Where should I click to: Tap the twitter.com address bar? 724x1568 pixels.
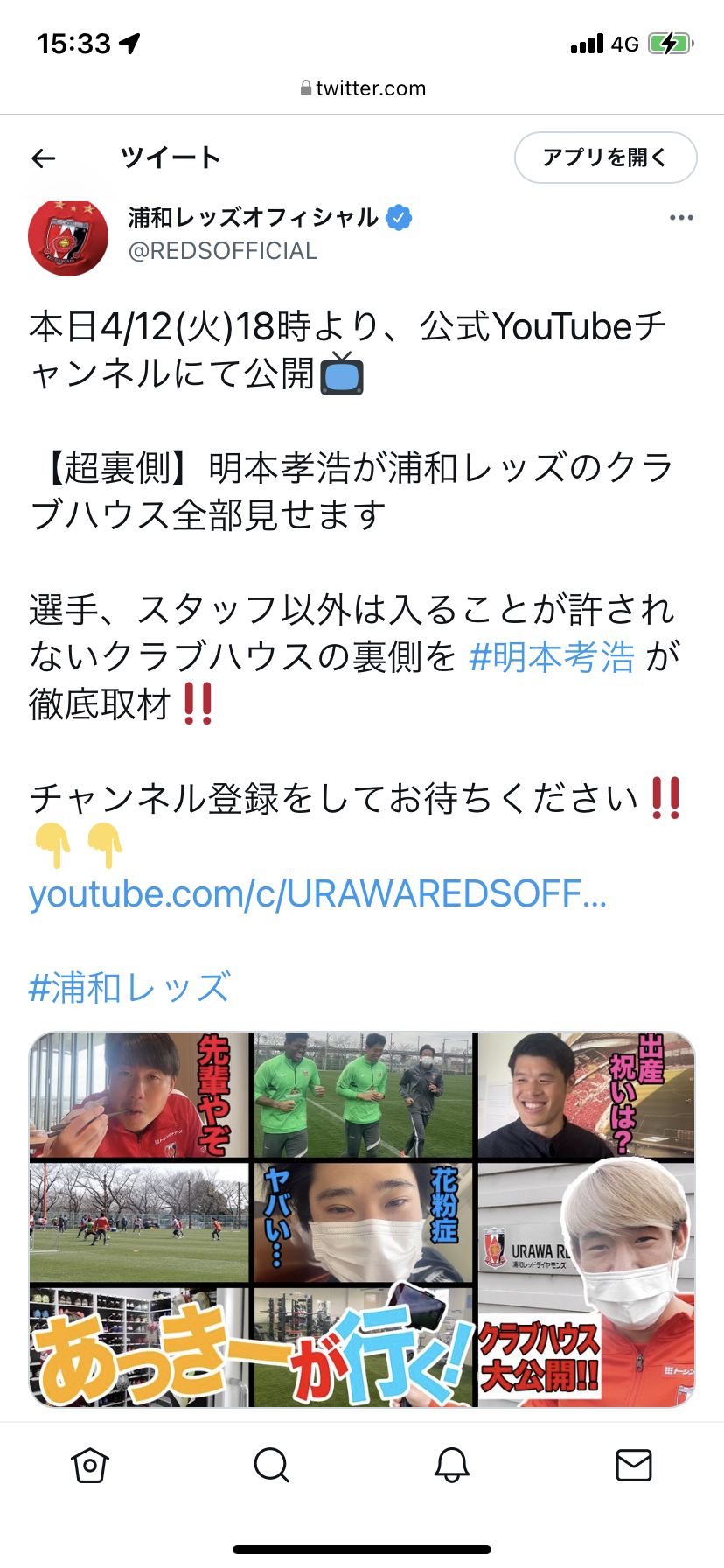tap(362, 88)
